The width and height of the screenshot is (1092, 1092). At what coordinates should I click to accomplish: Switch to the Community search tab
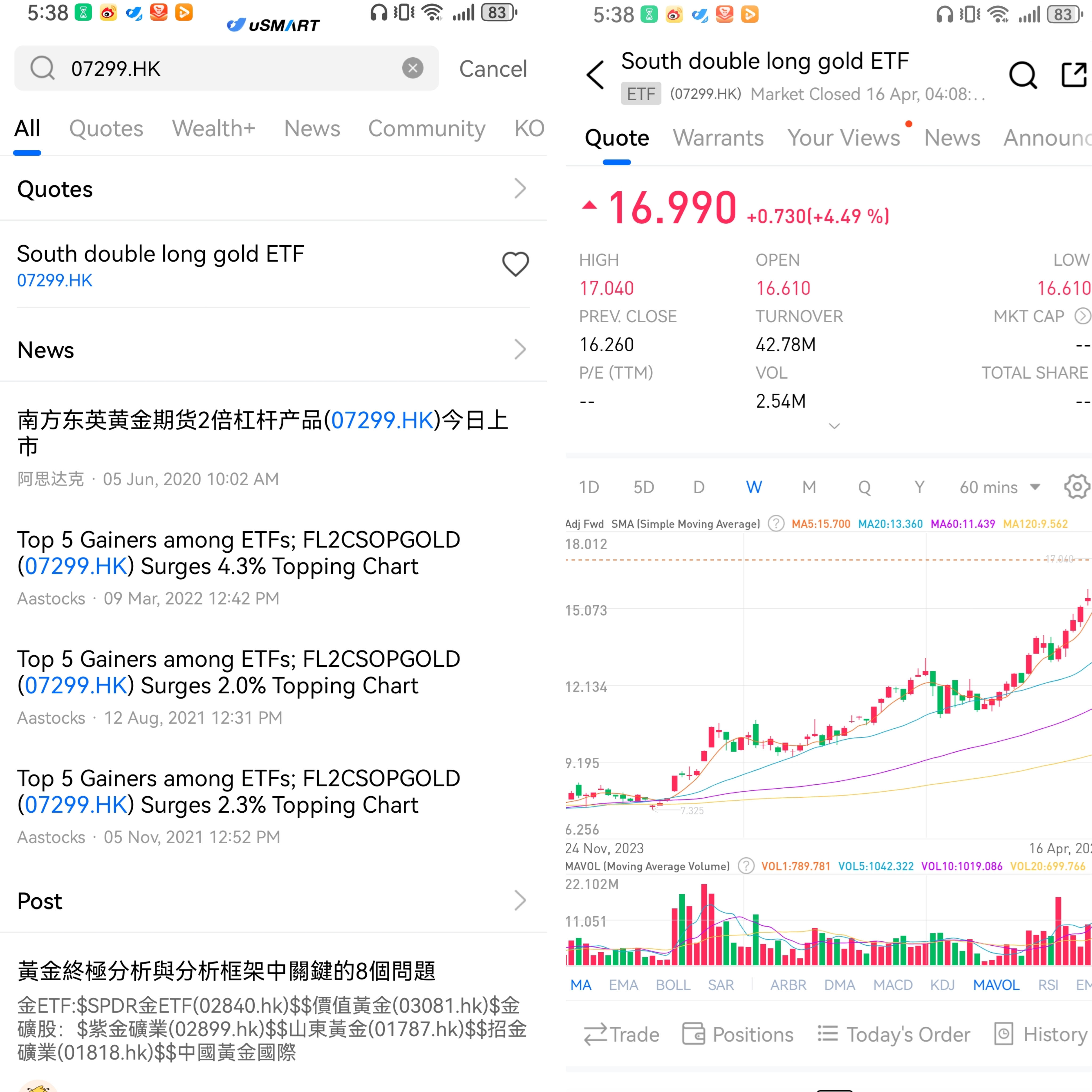[x=426, y=128]
